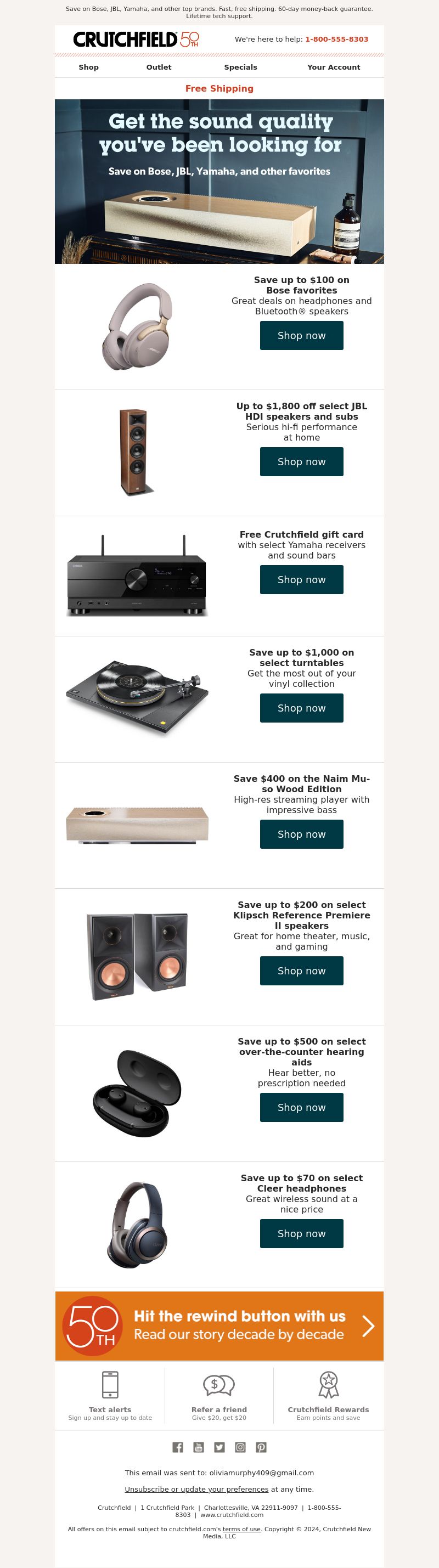Shop now for JBL HDI speakers
Viewport: 439px width, 1568px height.
pyautogui.click(x=301, y=462)
